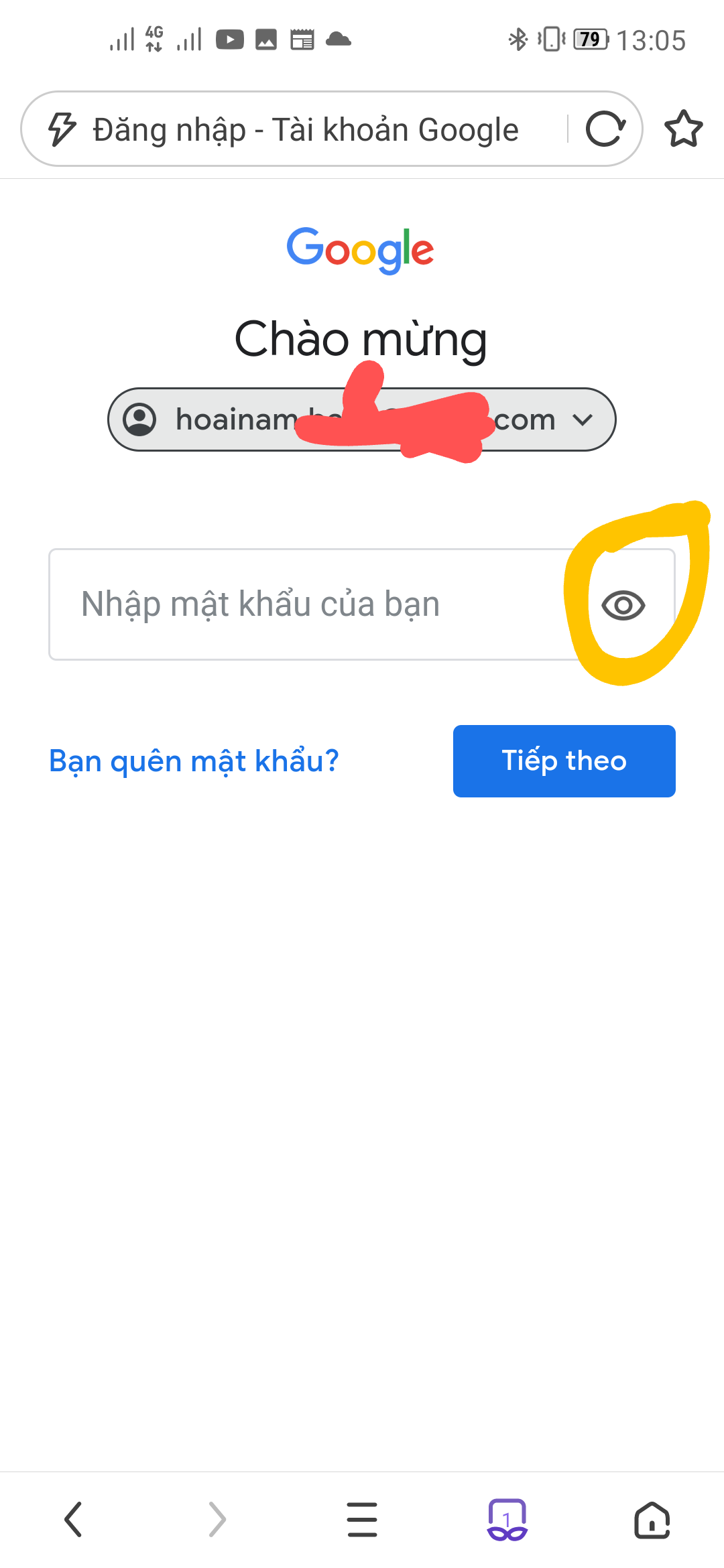This screenshot has width=724, height=1568.
Task: Open the browser menu
Action: pyautogui.click(x=362, y=1518)
